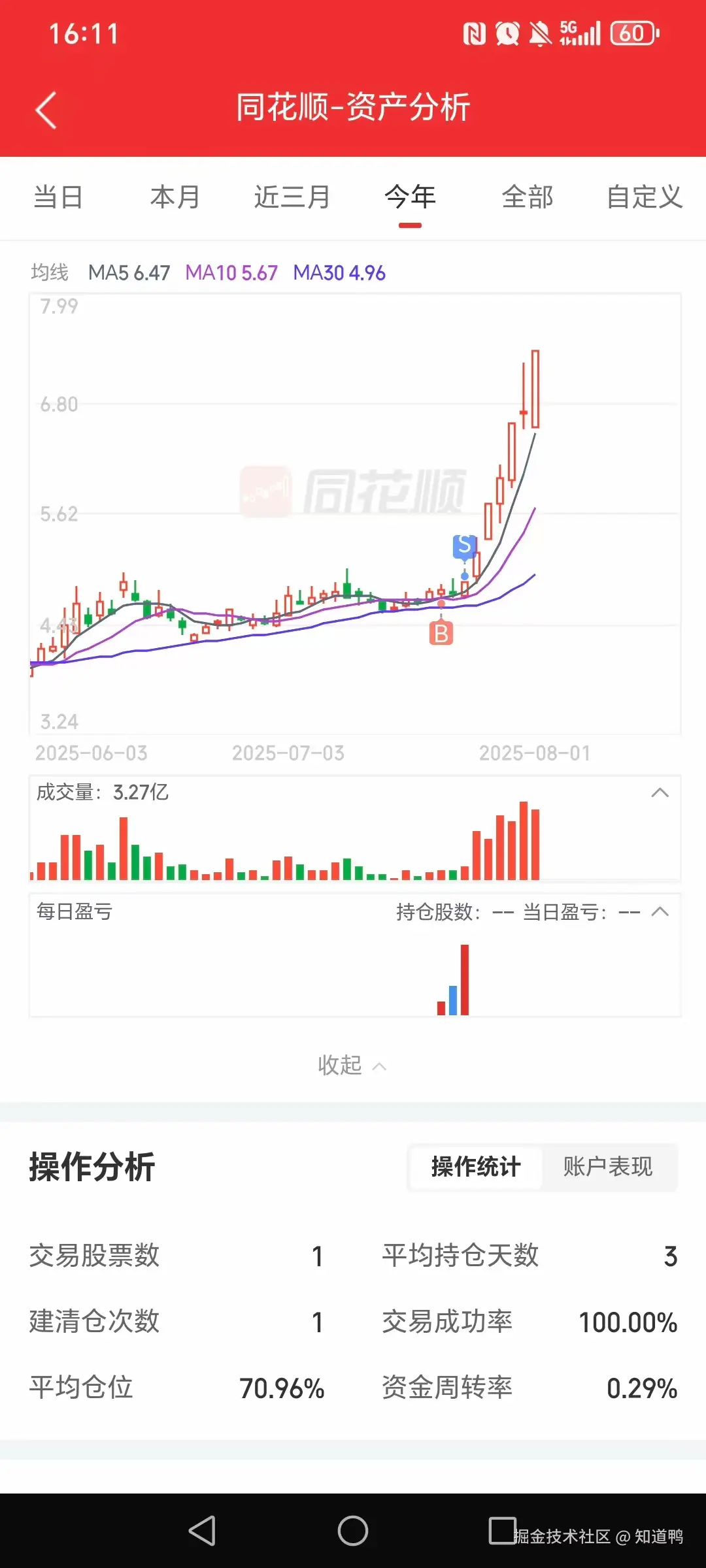Viewport: 706px width, 1568px height.
Task: Collapse the 成交量 volume panel
Action: [x=662, y=792]
